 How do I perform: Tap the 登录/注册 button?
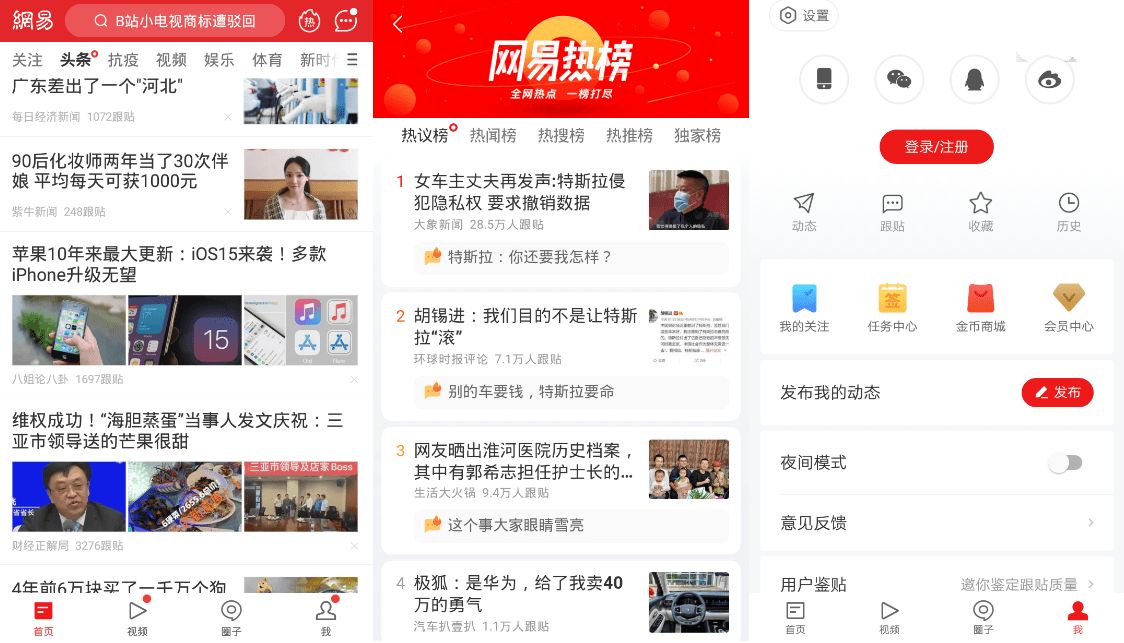(936, 147)
